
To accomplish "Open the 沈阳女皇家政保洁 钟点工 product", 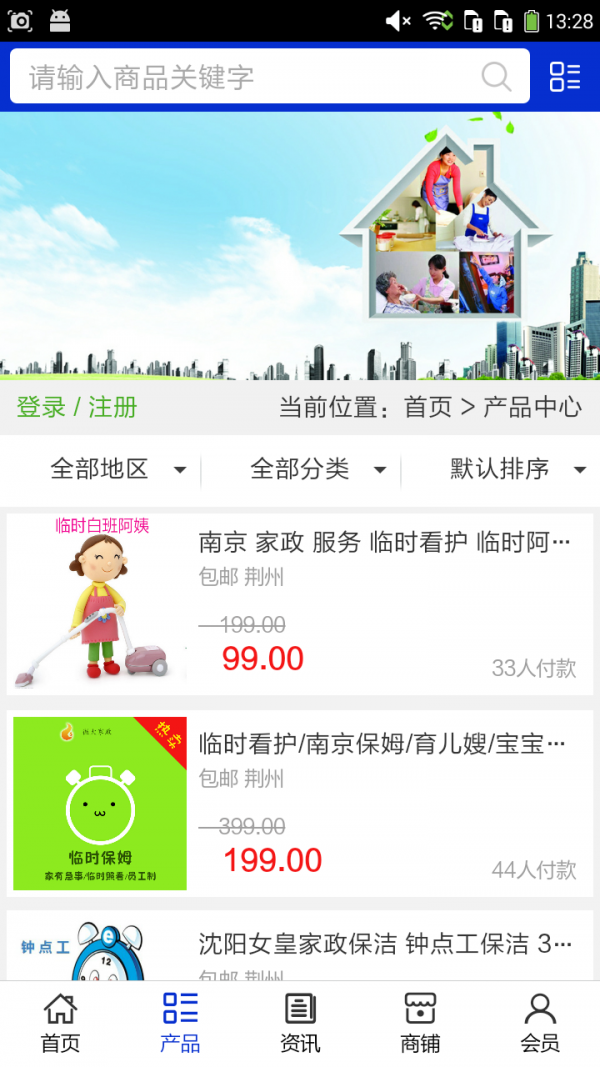I will click(385, 943).
